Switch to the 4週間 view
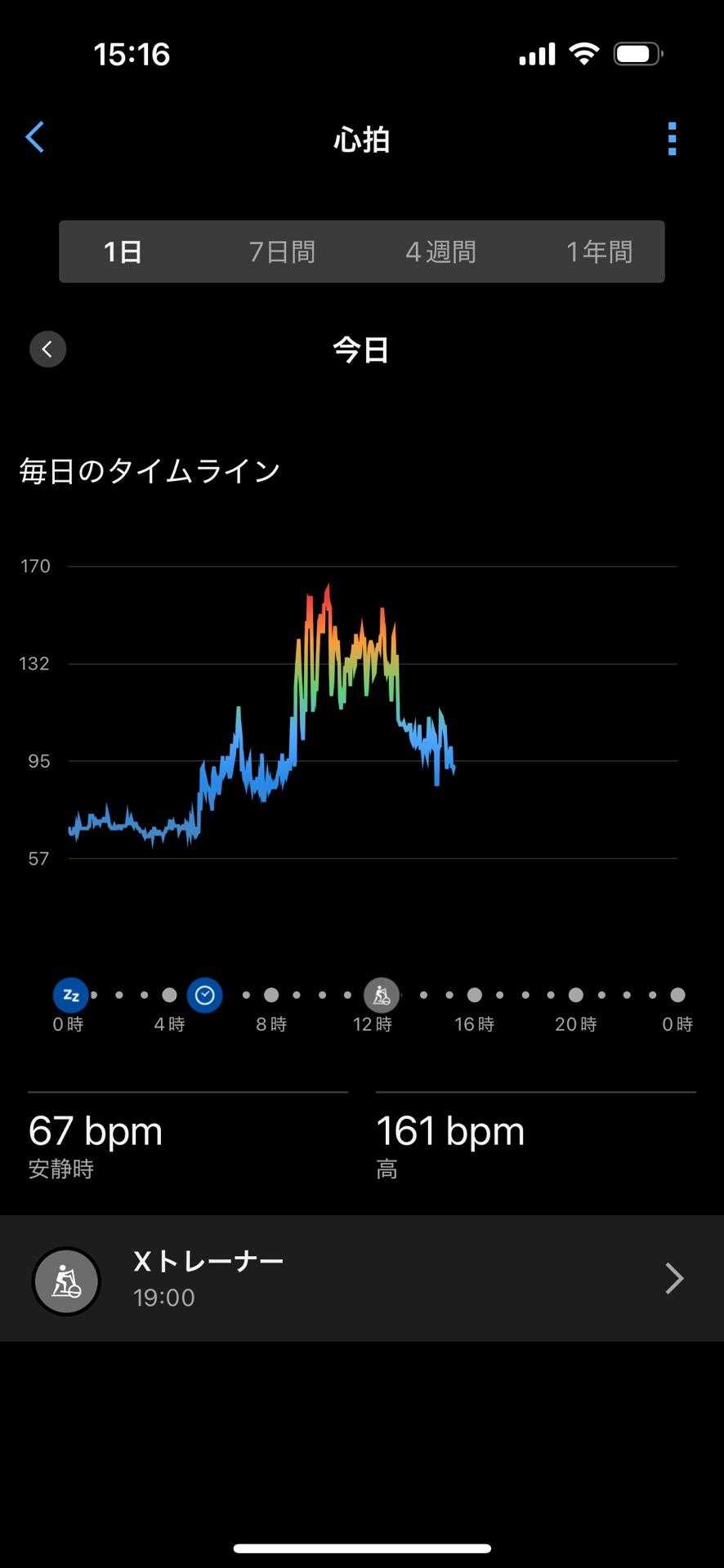 pyautogui.click(x=440, y=252)
